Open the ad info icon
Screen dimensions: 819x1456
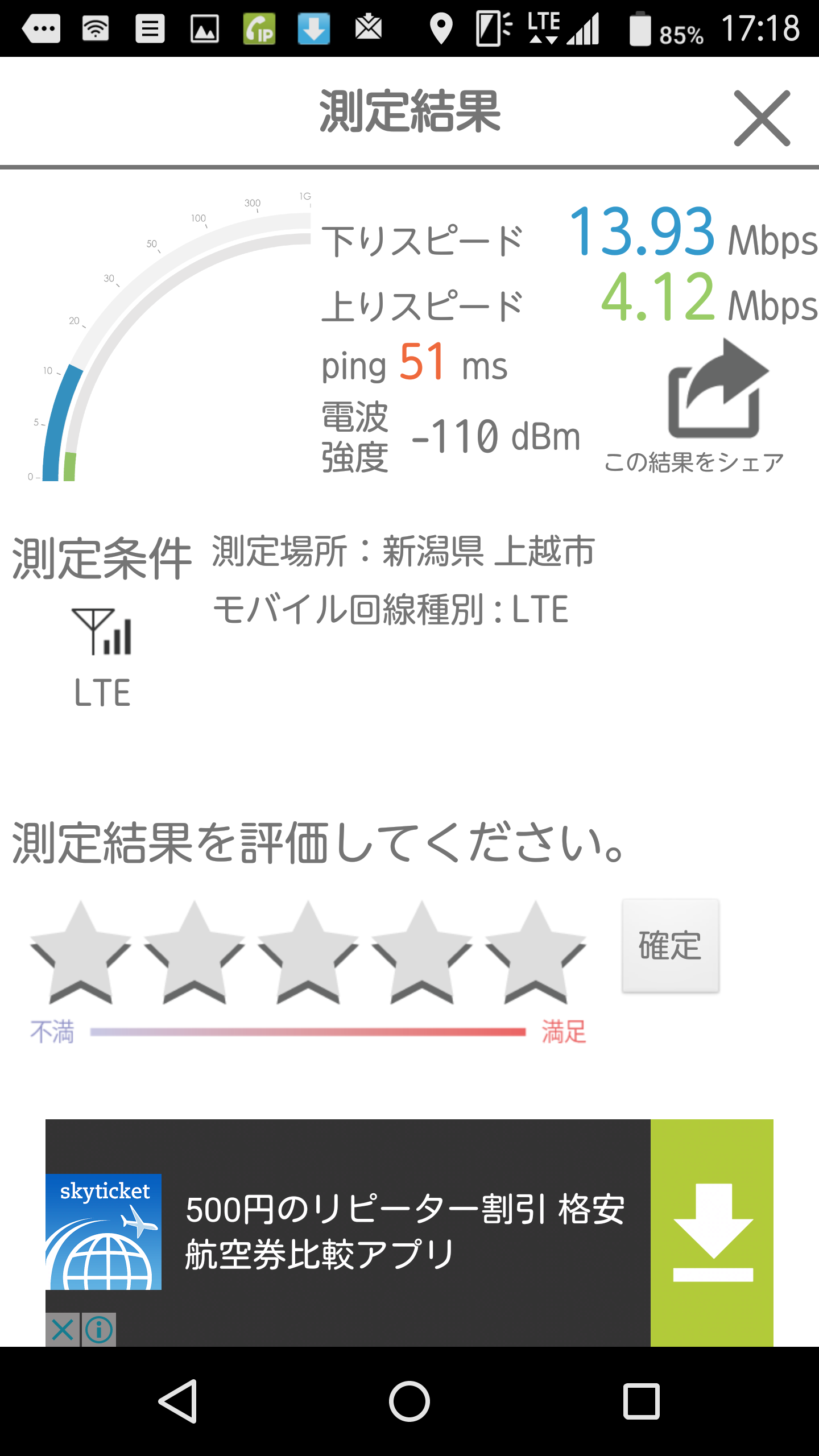tap(99, 1330)
